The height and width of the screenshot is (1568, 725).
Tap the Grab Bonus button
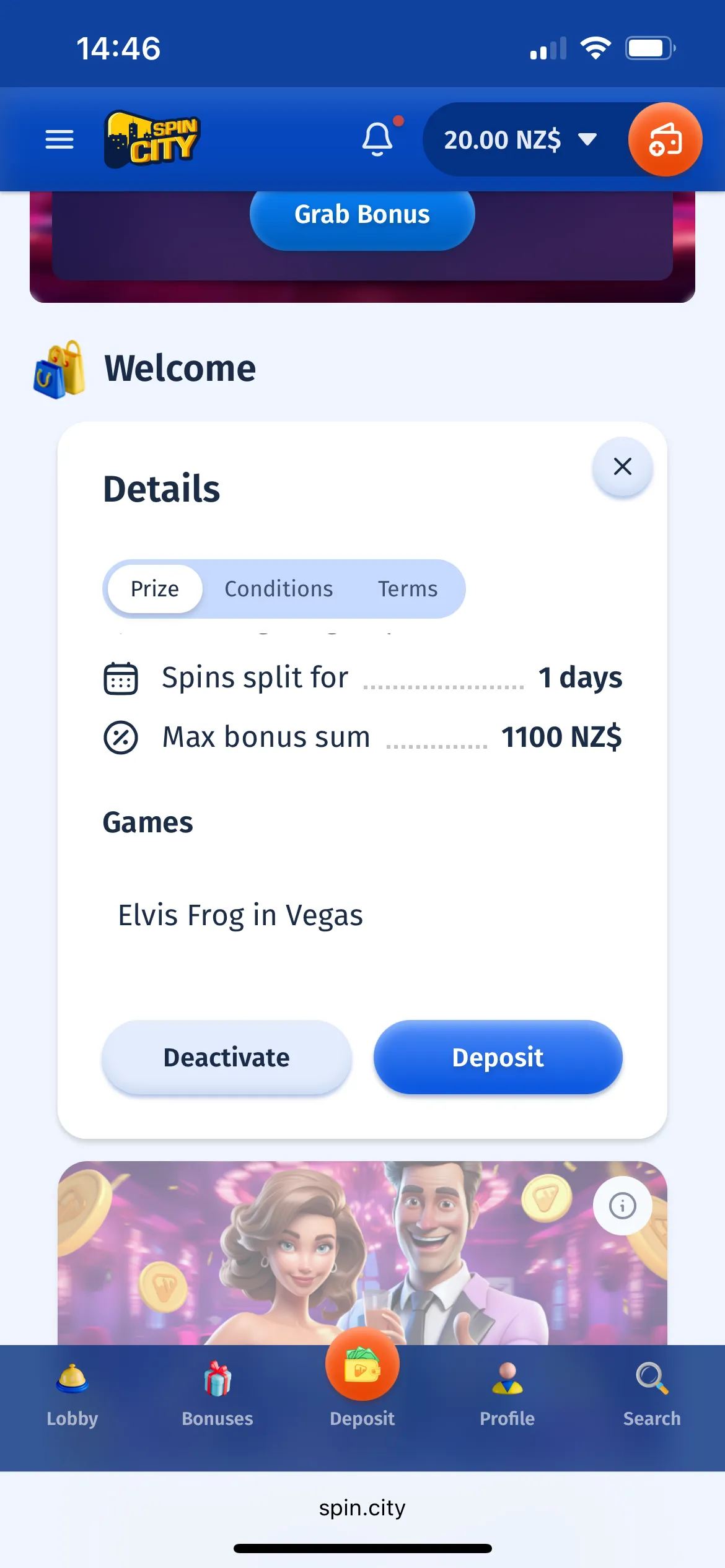(x=362, y=215)
